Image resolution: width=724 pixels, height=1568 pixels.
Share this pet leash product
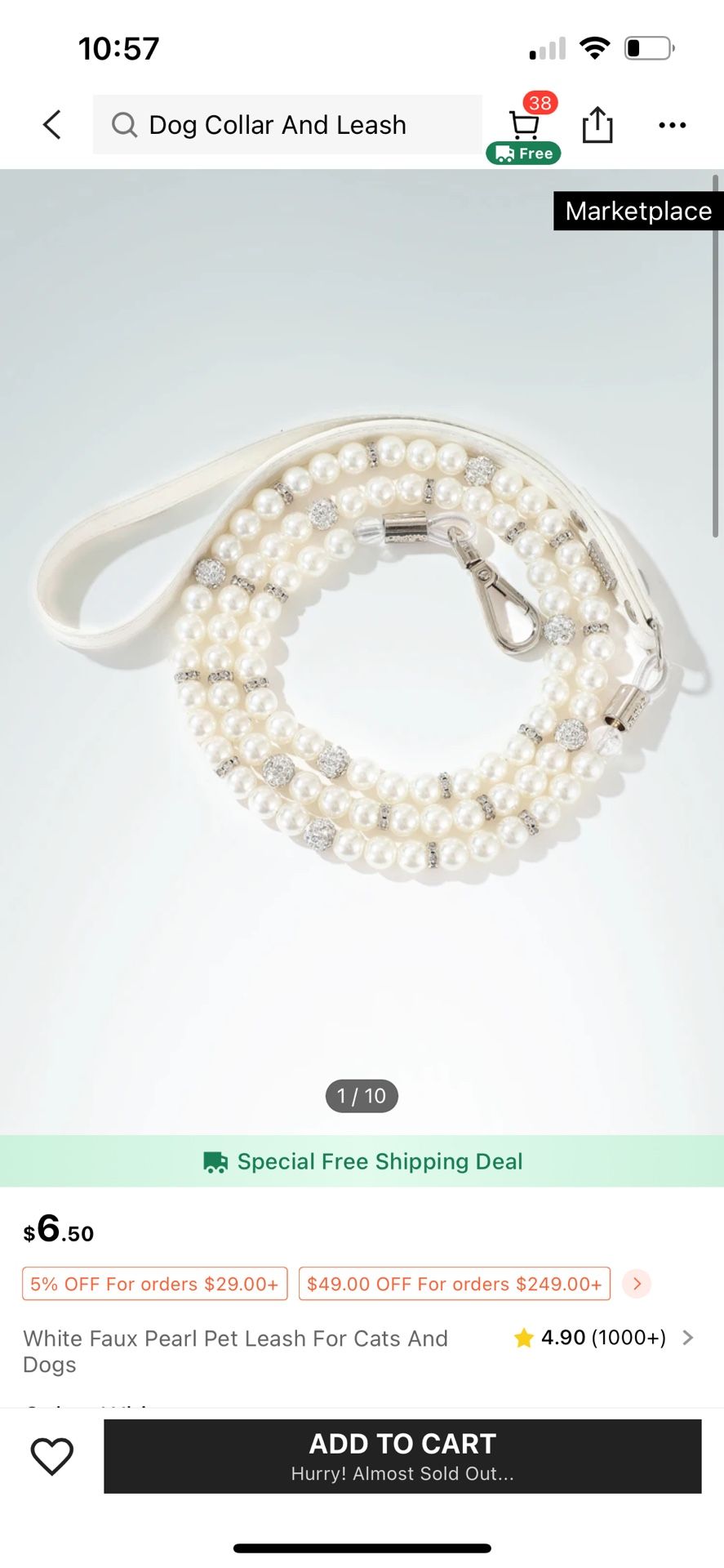pyautogui.click(x=597, y=125)
